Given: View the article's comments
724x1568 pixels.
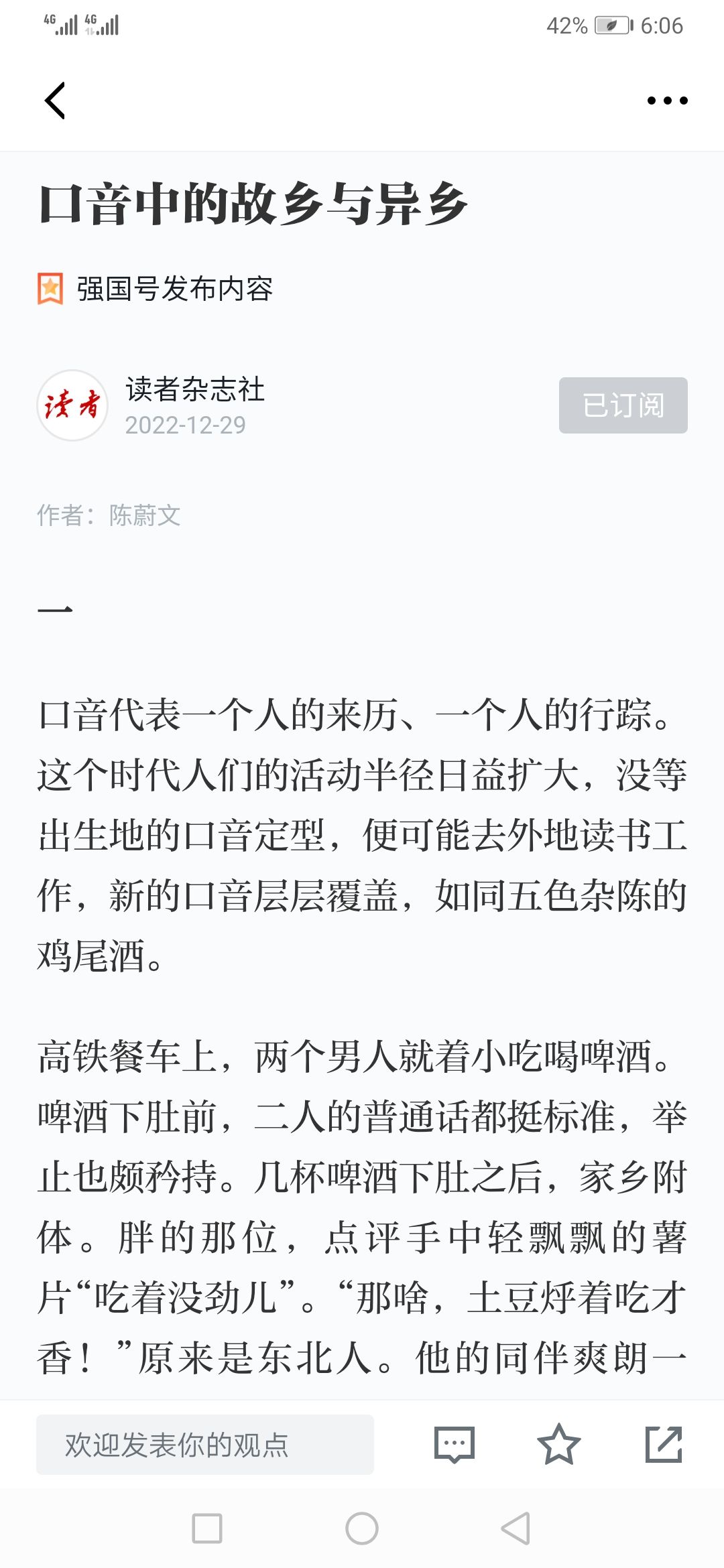Looking at the screenshot, I should tap(455, 1445).
